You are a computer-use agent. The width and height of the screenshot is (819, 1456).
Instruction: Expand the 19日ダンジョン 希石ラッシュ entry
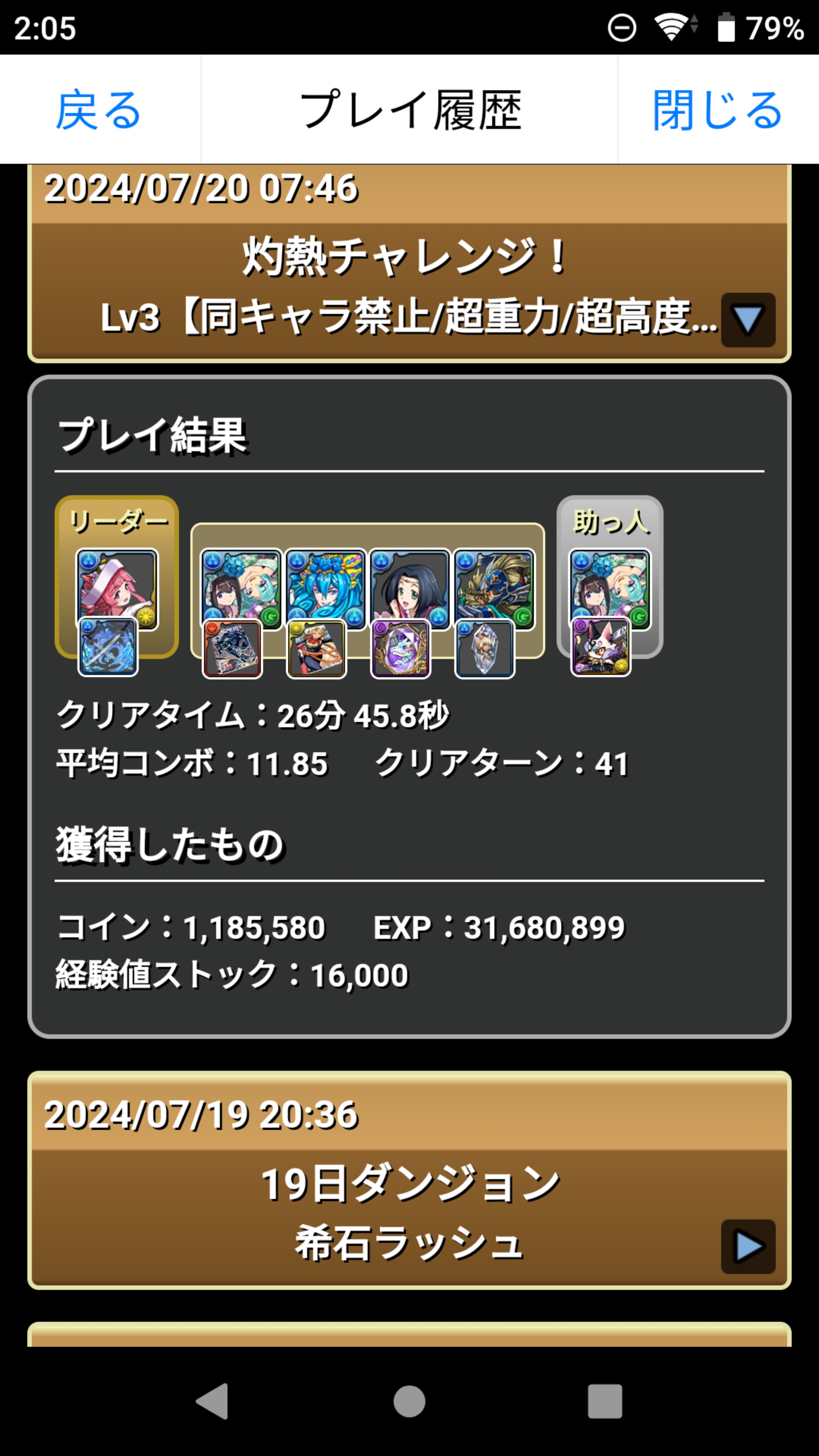click(748, 1246)
